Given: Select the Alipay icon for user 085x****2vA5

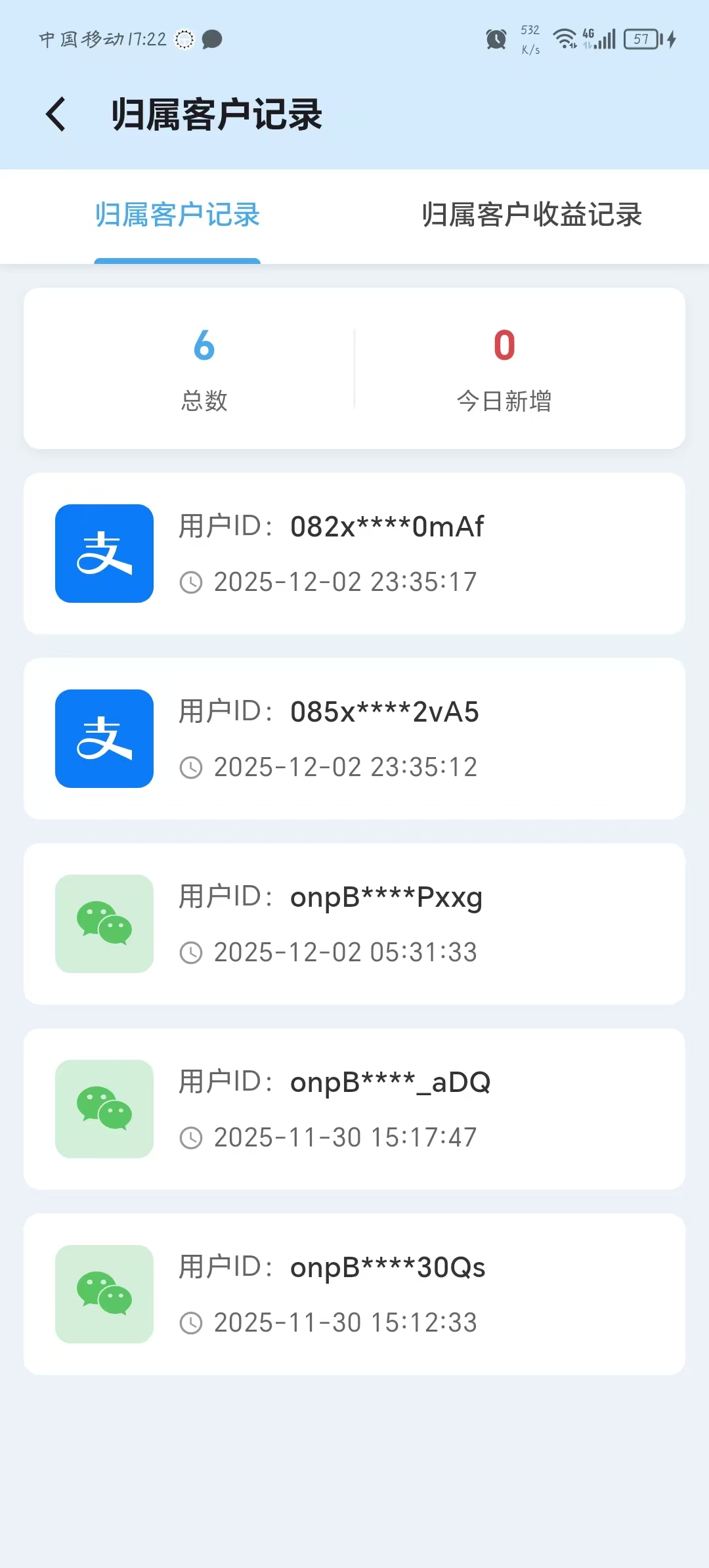Looking at the screenshot, I should 104,738.
